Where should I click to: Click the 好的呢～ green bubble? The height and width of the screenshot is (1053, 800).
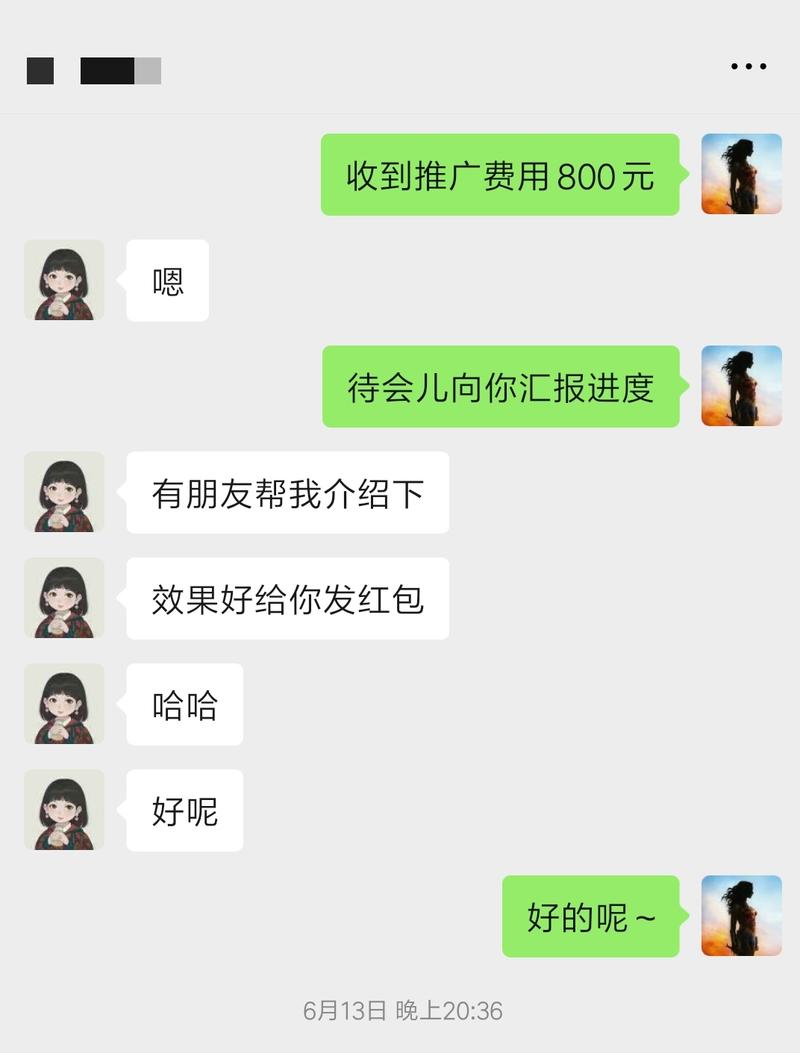pos(590,917)
